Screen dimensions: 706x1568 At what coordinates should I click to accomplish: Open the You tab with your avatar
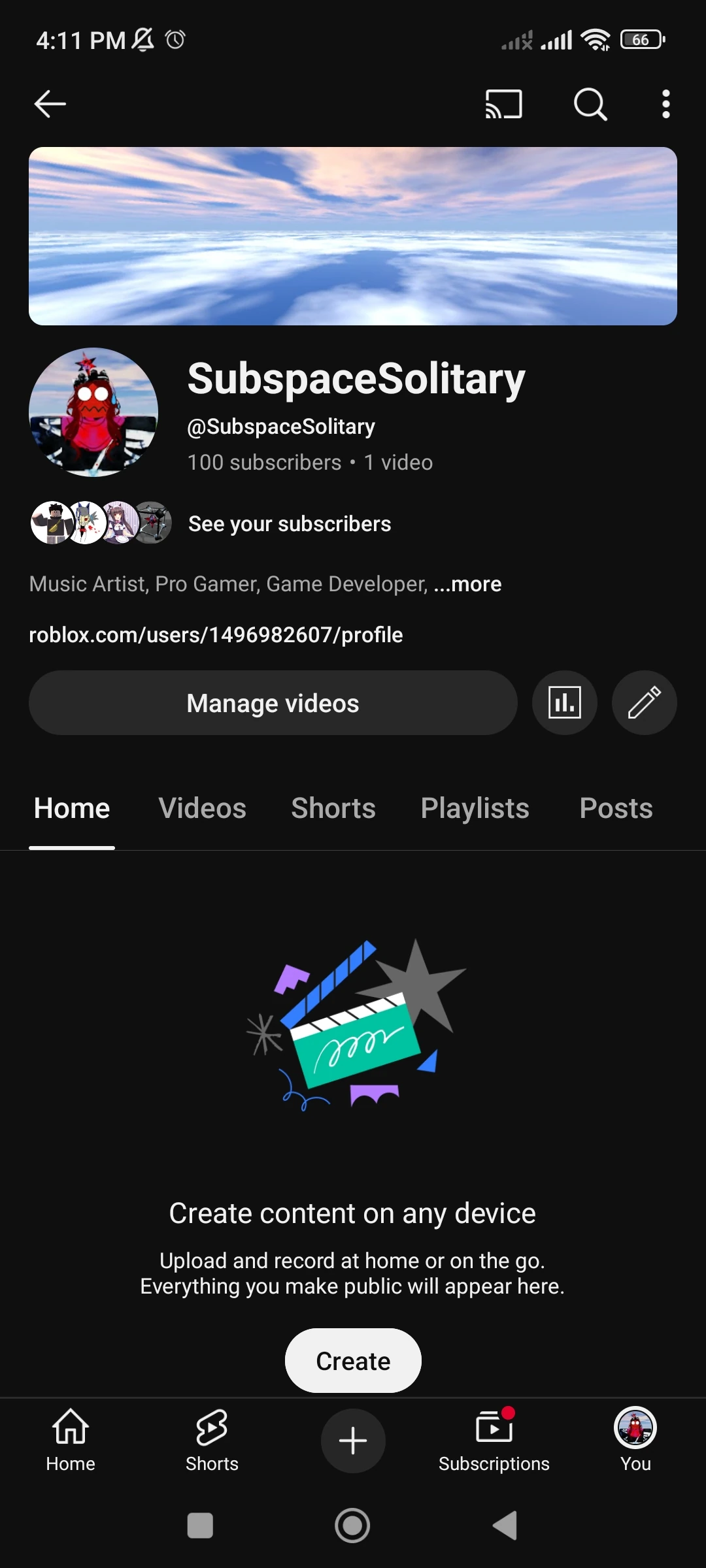click(635, 1441)
